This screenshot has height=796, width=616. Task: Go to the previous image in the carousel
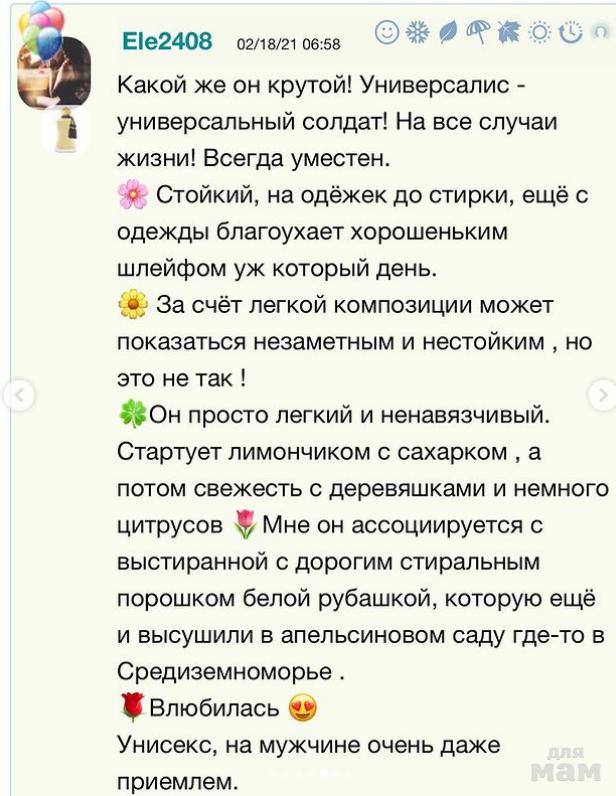pyautogui.click(x=16, y=396)
